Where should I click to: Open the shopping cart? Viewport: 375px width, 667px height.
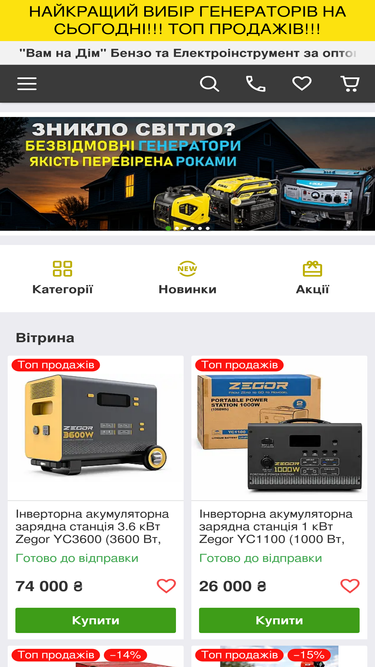pyautogui.click(x=350, y=84)
